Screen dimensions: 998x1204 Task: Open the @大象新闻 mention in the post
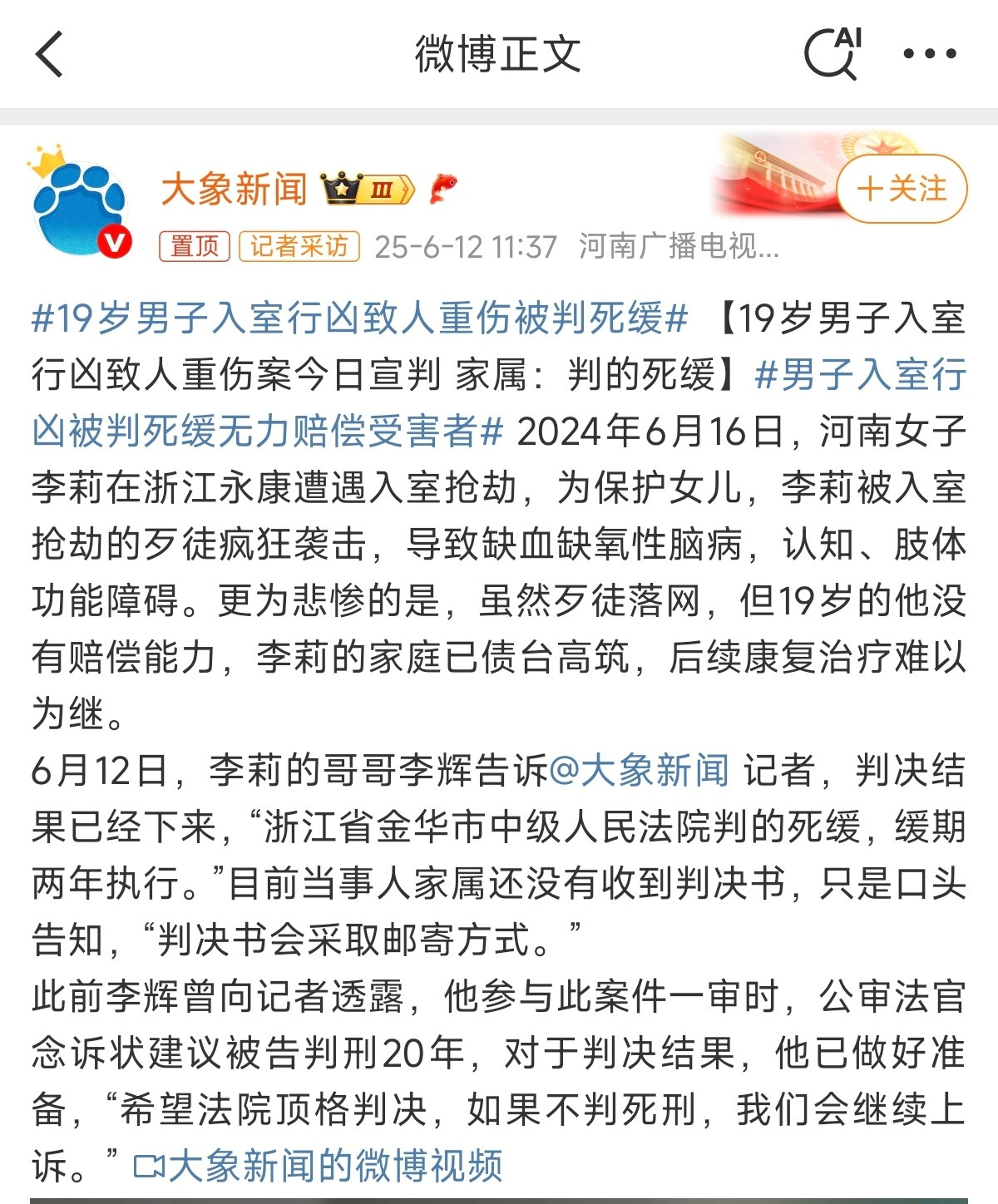click(x=639, y=770)
